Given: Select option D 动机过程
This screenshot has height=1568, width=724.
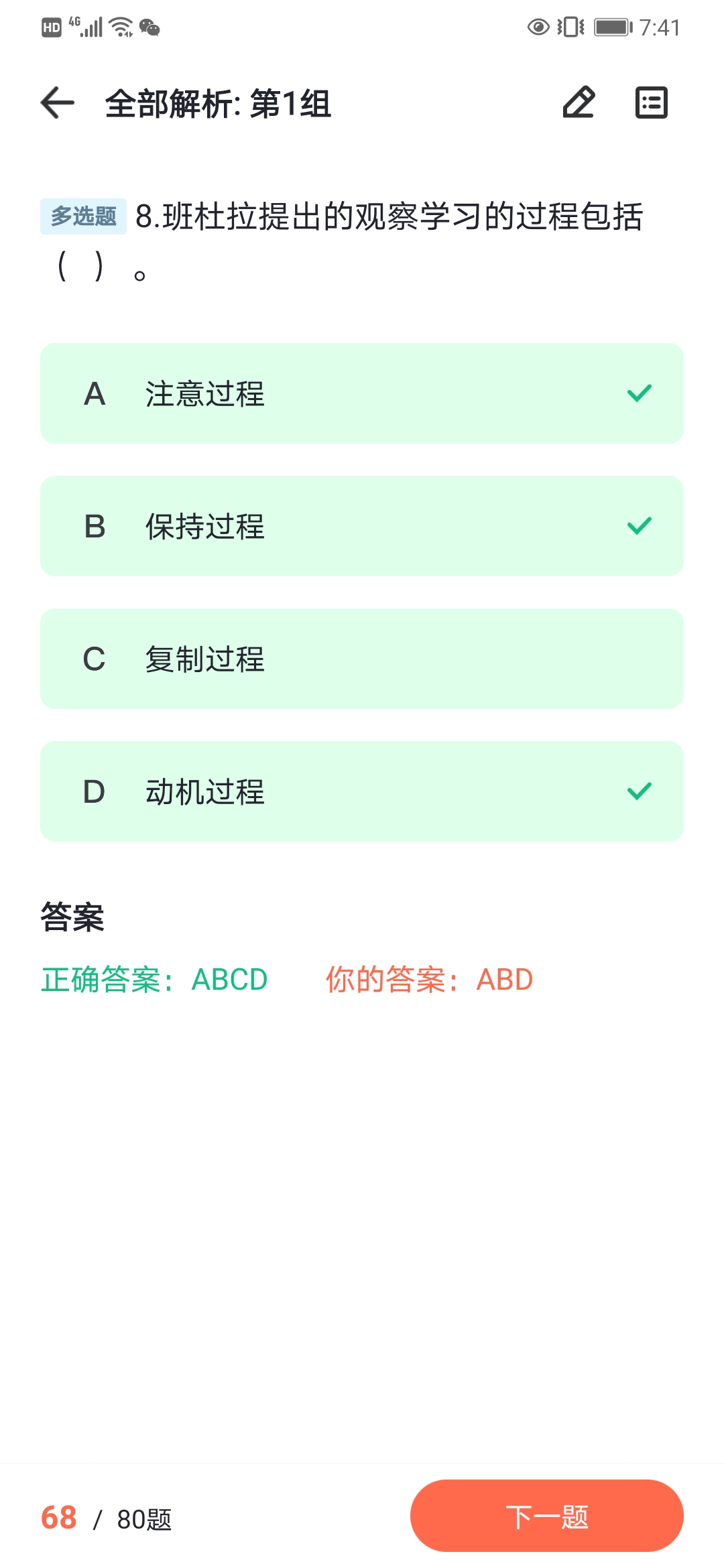Looking at the screenshot, I should pyautogui.click(x=362, y=791).
